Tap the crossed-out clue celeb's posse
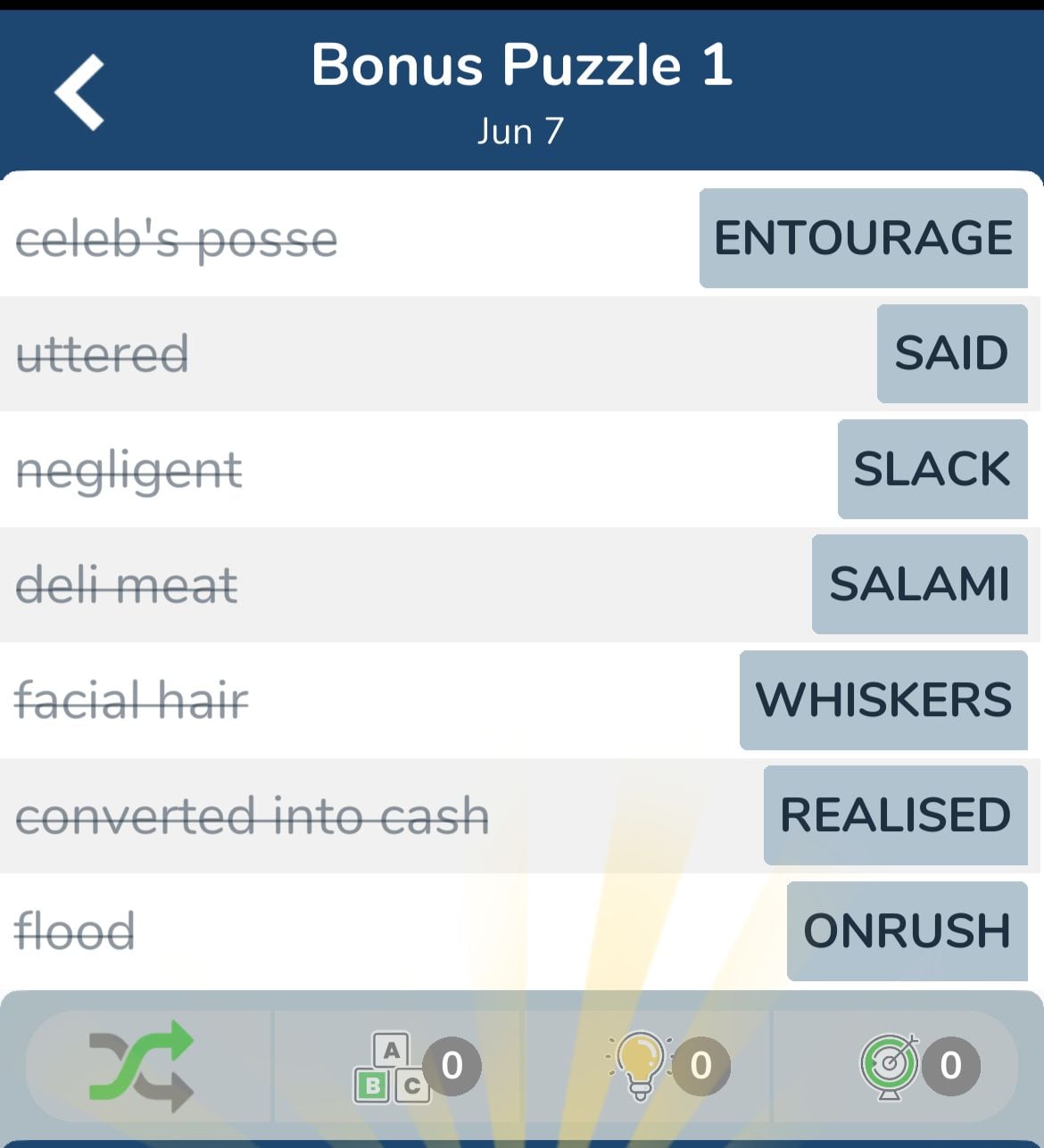 177,237
